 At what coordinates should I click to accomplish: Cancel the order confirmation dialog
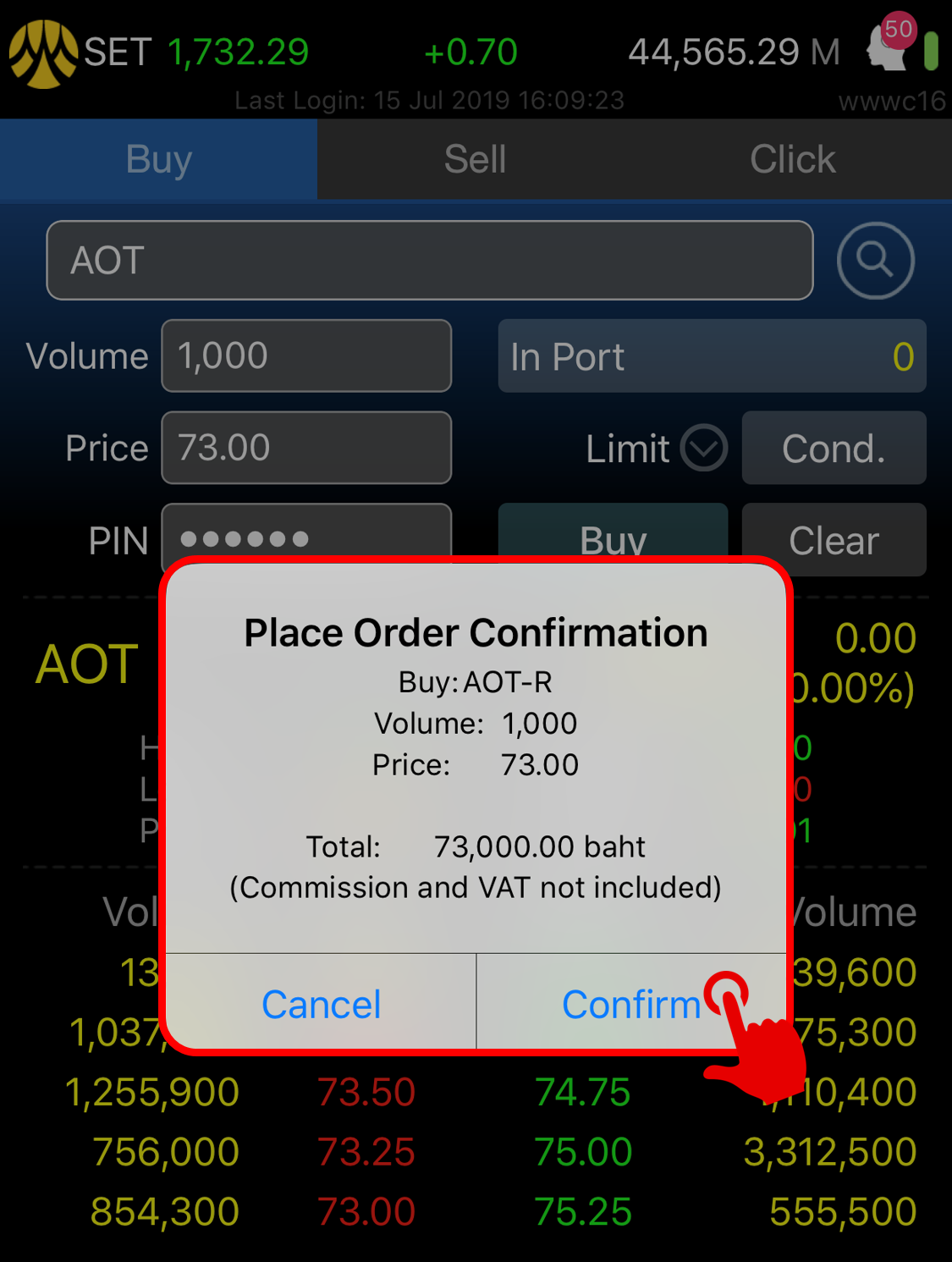click(x=321, y=1004)
